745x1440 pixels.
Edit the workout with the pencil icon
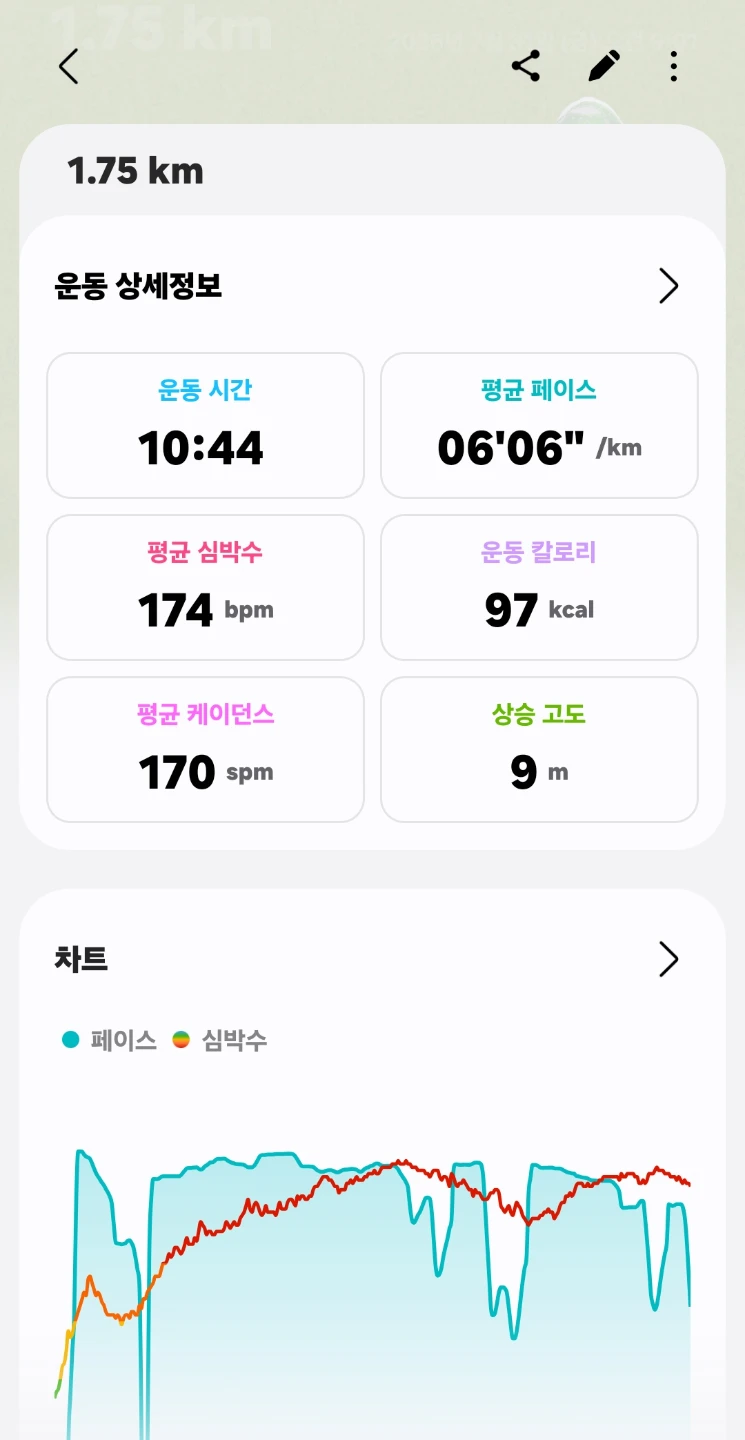tap(604, 67)
